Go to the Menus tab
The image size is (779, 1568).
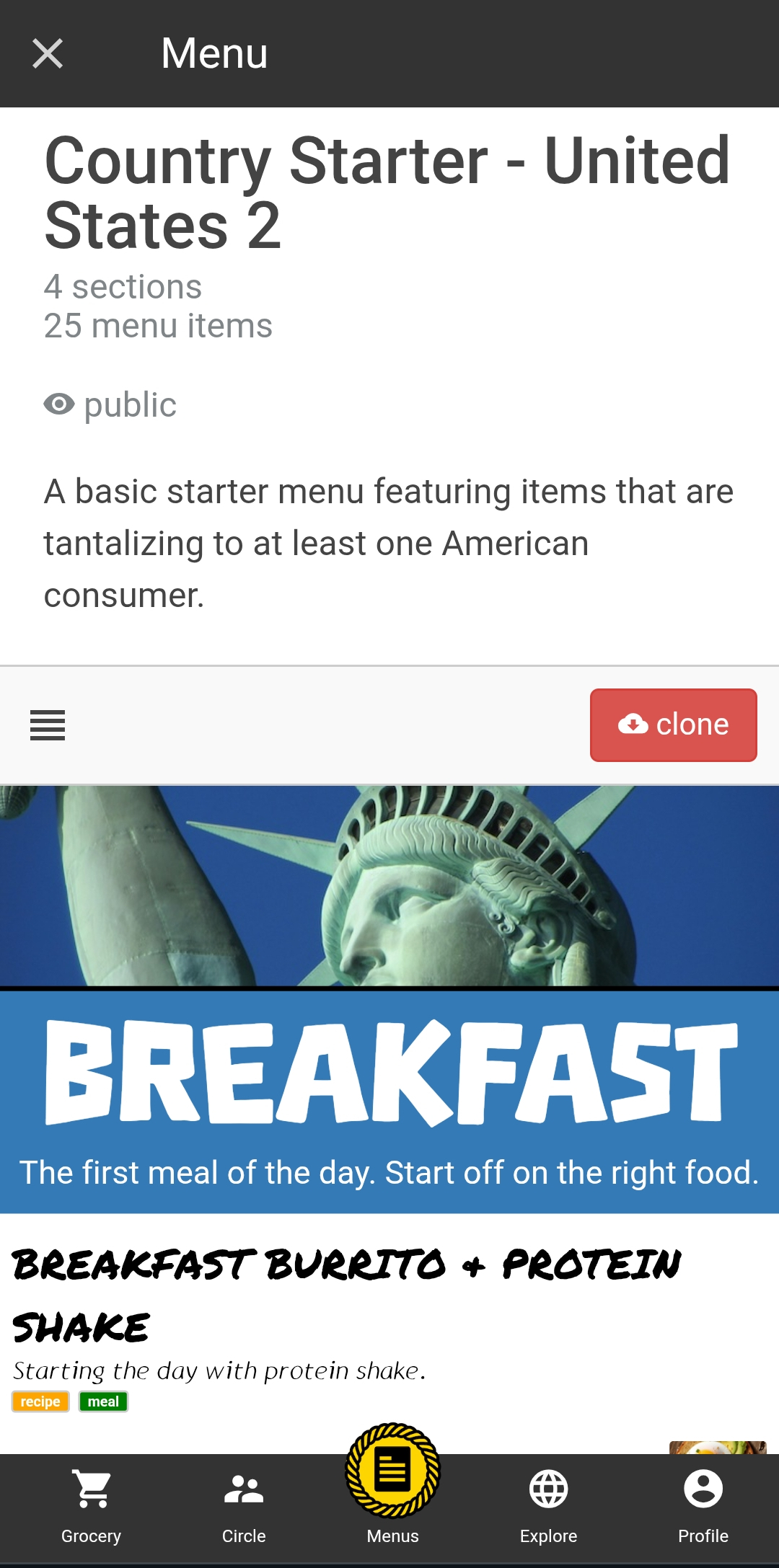[392, 1485]
